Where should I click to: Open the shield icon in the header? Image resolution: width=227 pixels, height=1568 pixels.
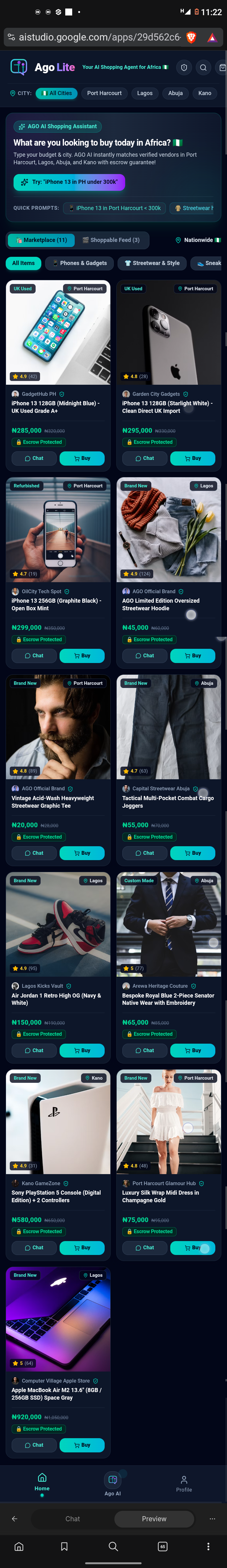pyautogui.click(x=184, y=68)
